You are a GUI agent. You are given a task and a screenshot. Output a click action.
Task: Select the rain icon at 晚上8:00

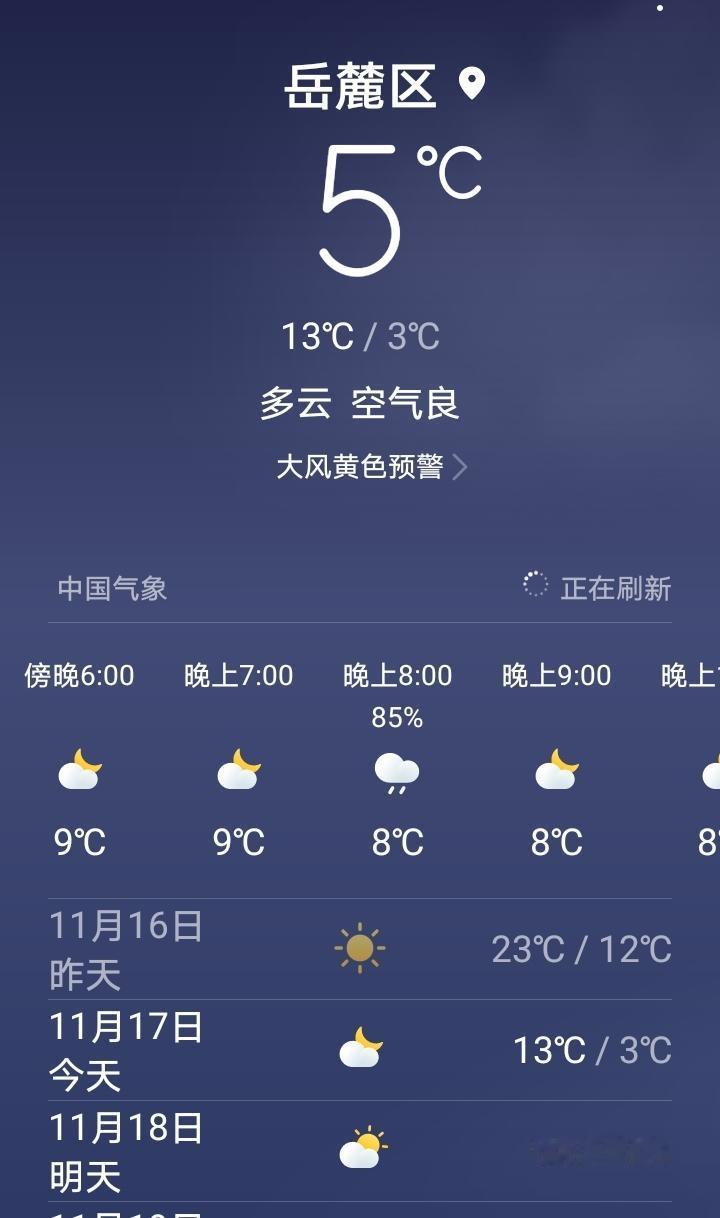click(397, 775)
